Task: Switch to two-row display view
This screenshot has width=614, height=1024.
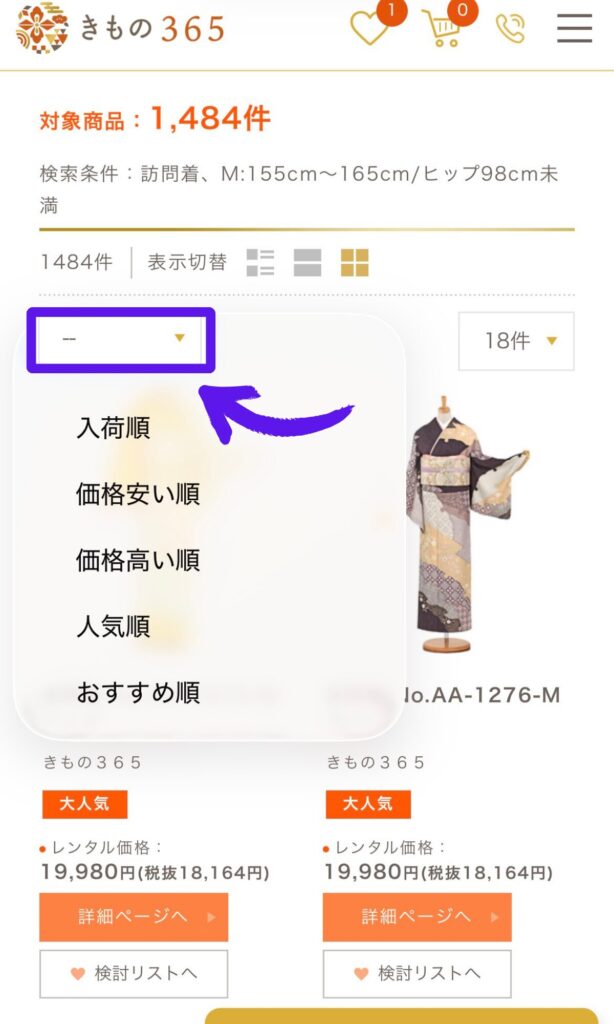Action: pyautogui.click(x=307, y=263)
